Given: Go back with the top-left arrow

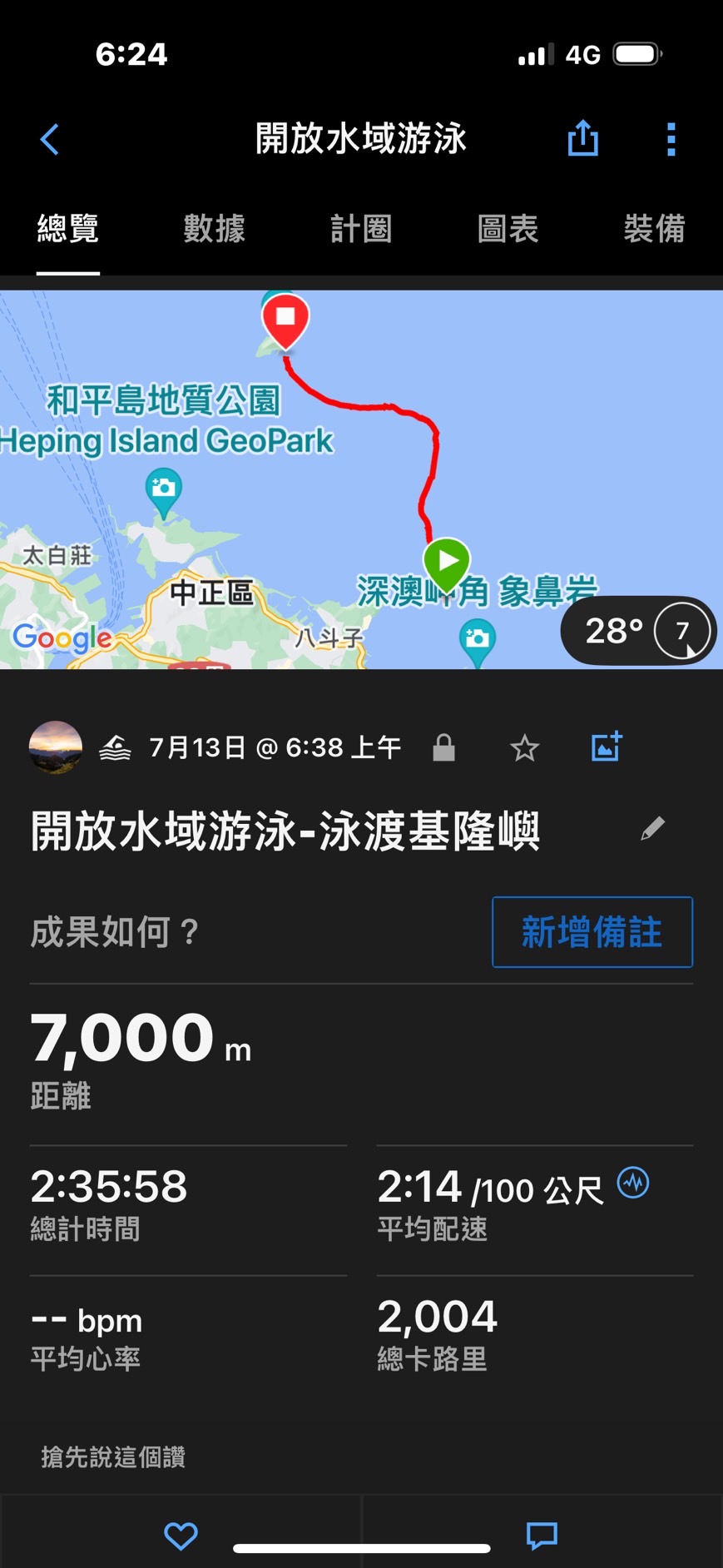Looking at the screenshot, I should click(x=50, y=139).
